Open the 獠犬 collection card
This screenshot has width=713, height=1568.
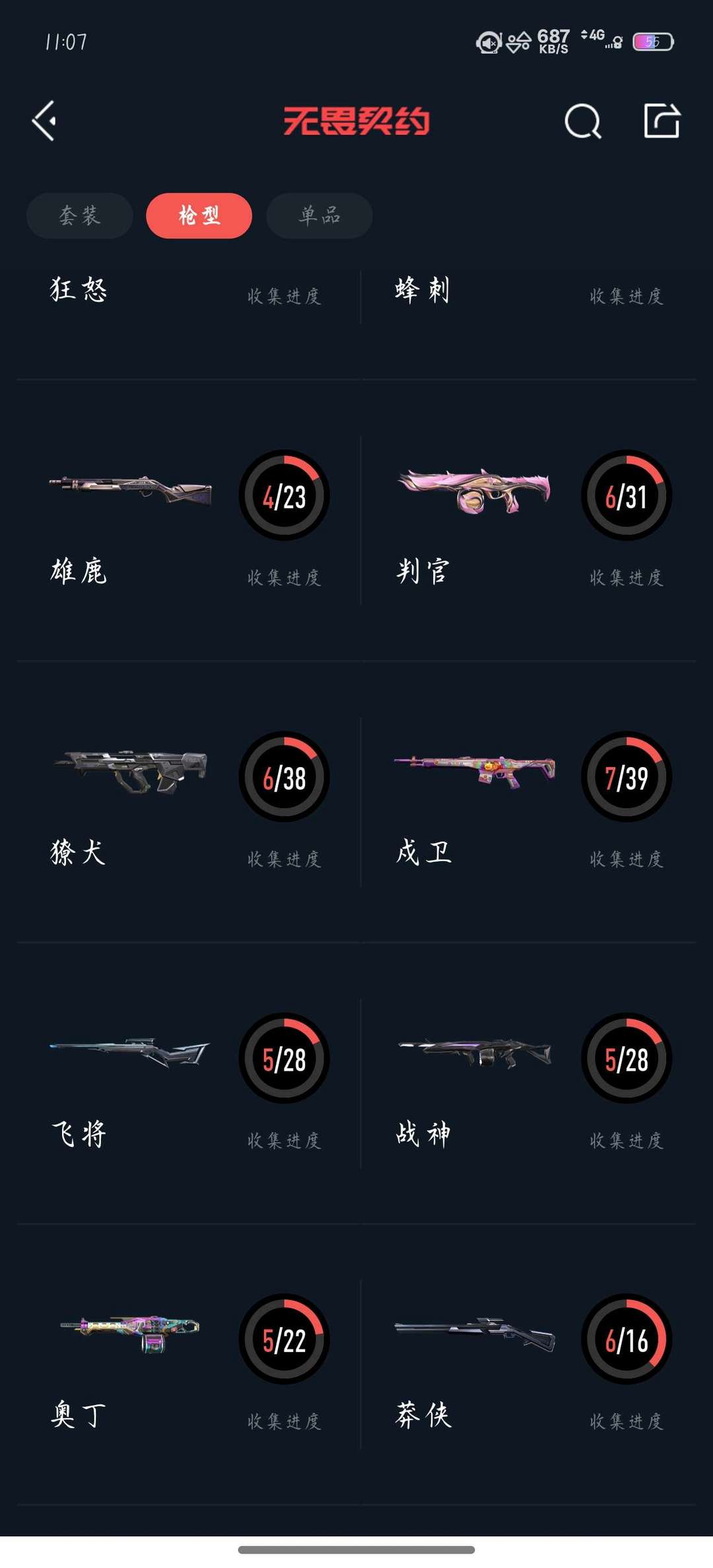tap(188, 801)
